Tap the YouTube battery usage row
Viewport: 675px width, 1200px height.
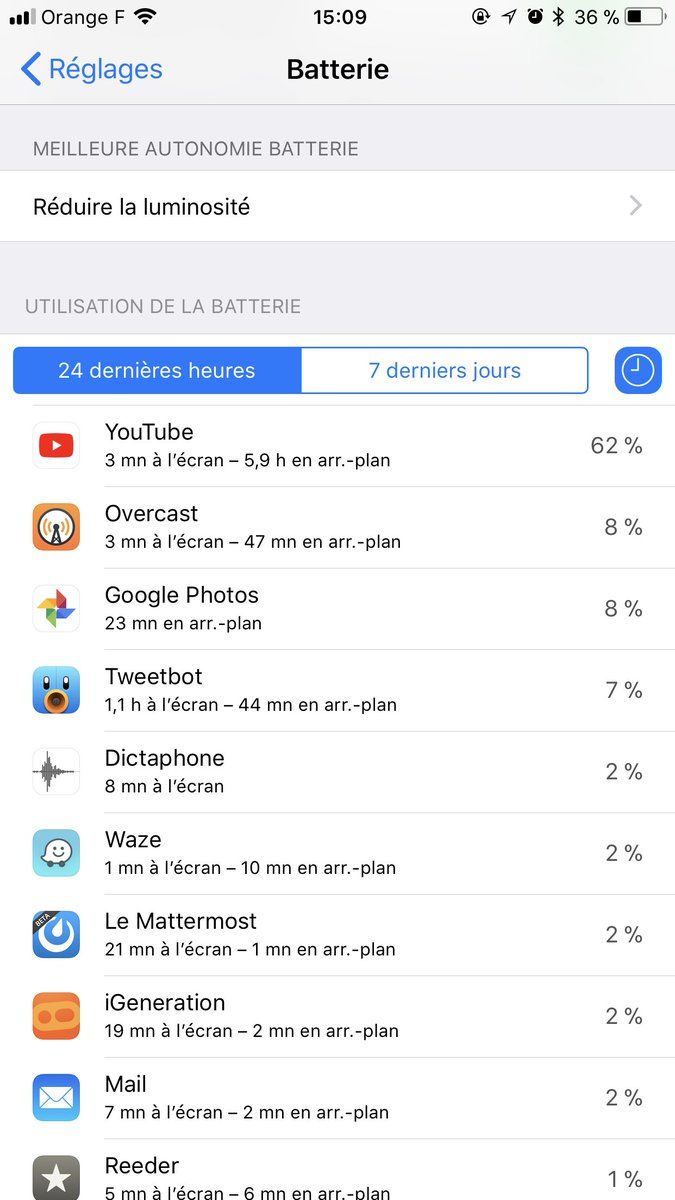point(337,446)
